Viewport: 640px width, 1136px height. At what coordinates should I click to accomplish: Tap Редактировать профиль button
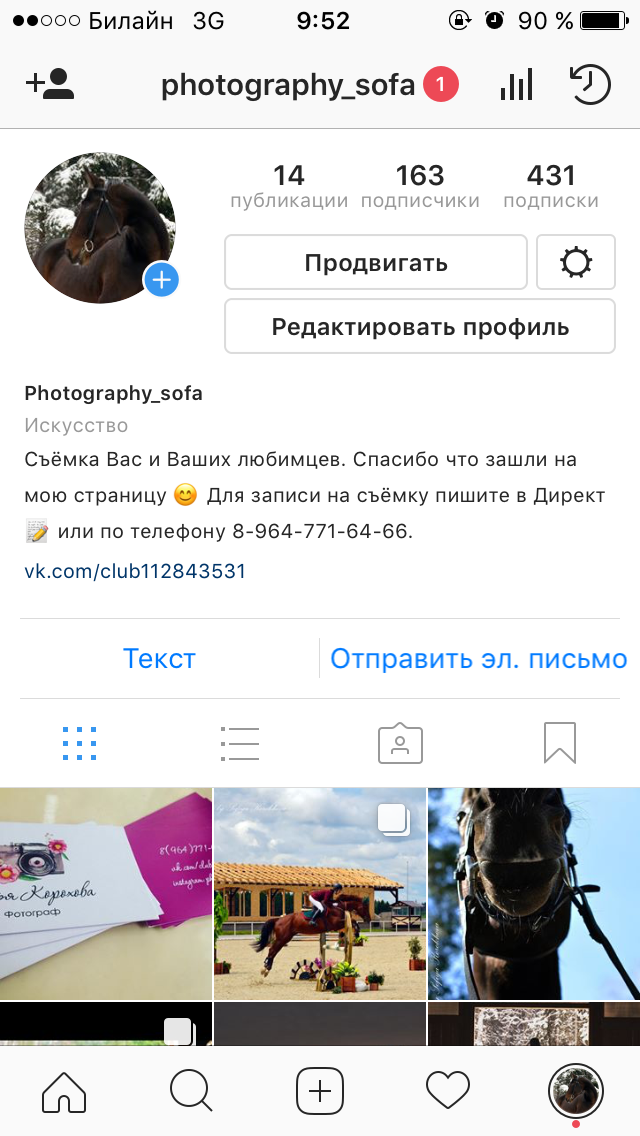point(420,327)
